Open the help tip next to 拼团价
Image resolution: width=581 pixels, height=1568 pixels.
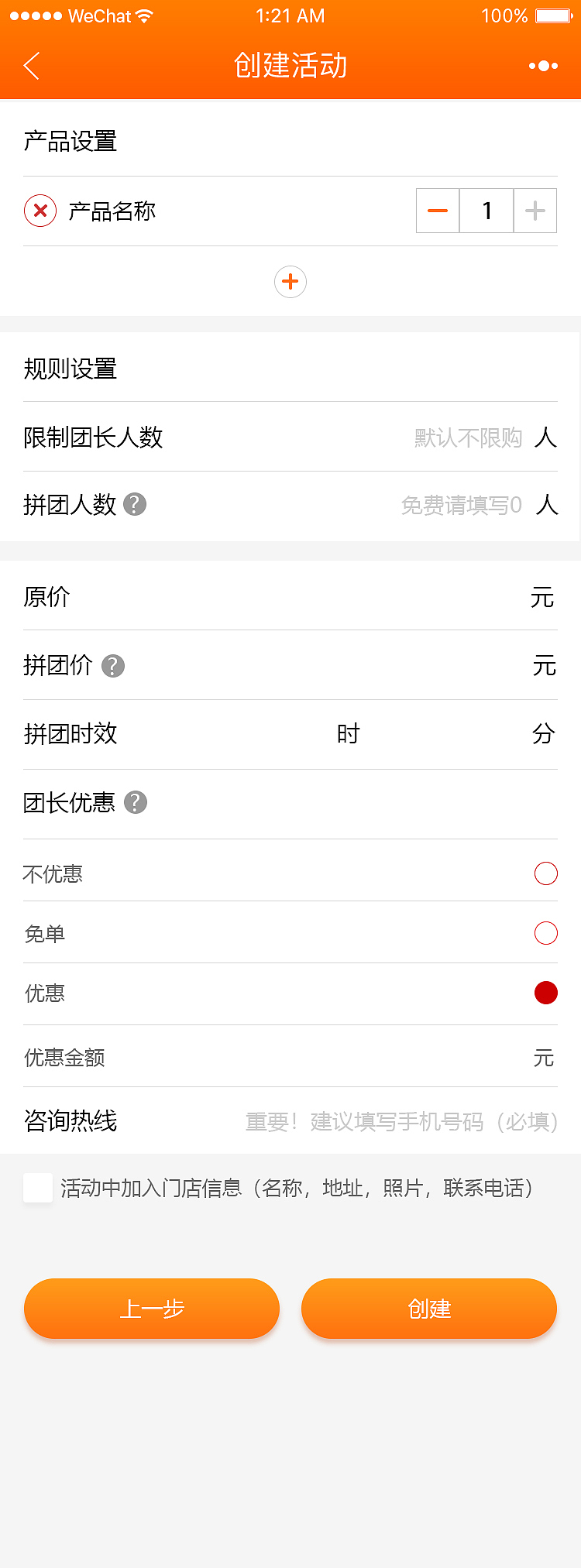(x=113, y=665)
